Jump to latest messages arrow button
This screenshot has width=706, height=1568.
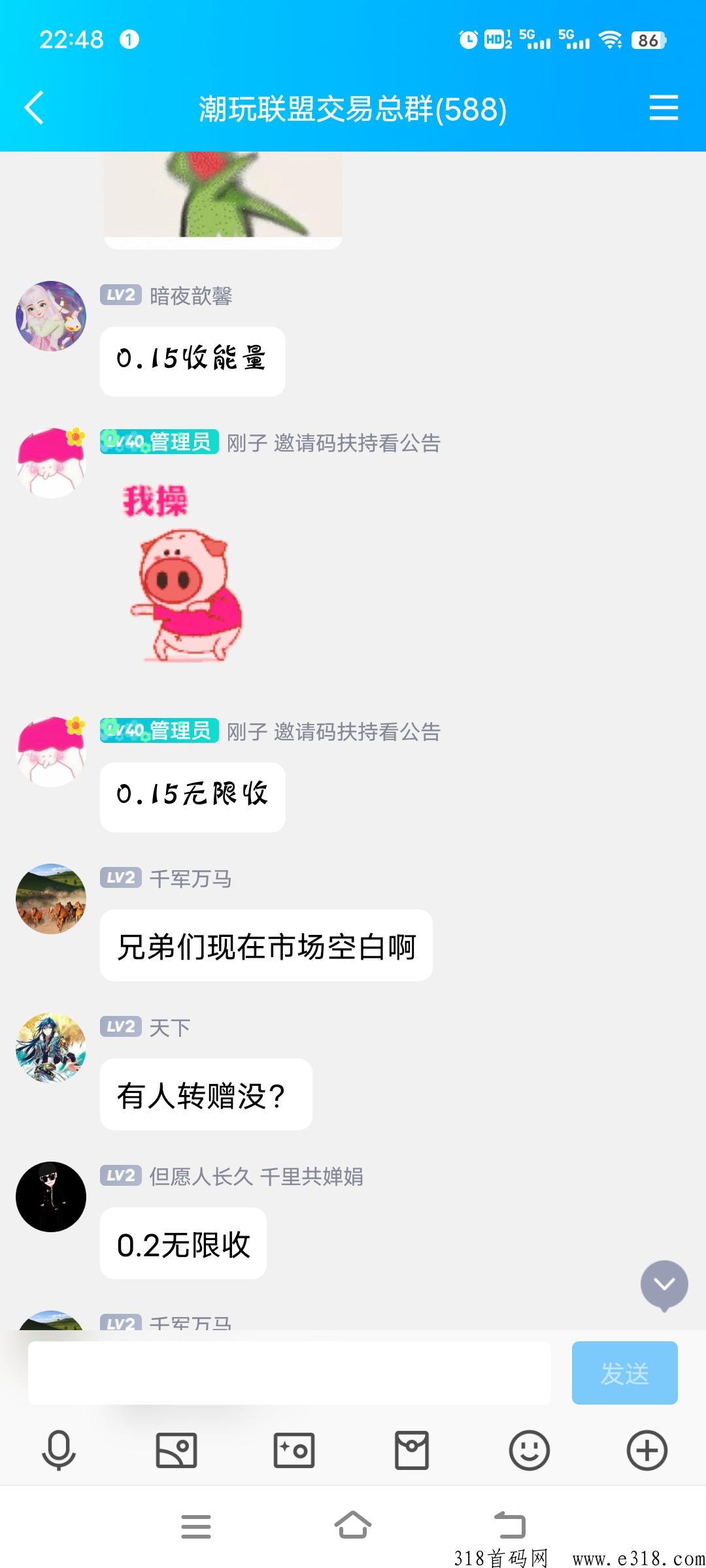(664, 1284)
